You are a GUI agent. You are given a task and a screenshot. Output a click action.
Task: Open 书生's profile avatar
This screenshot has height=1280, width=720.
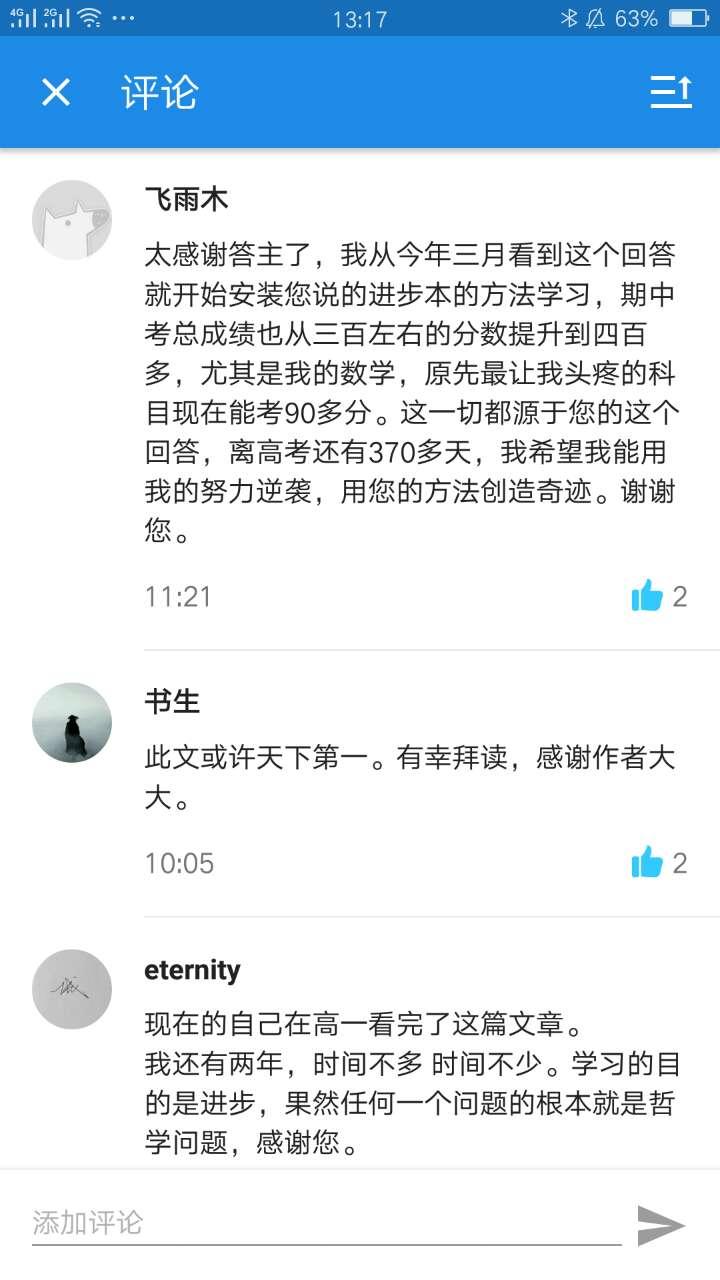(x=72, y=723)
